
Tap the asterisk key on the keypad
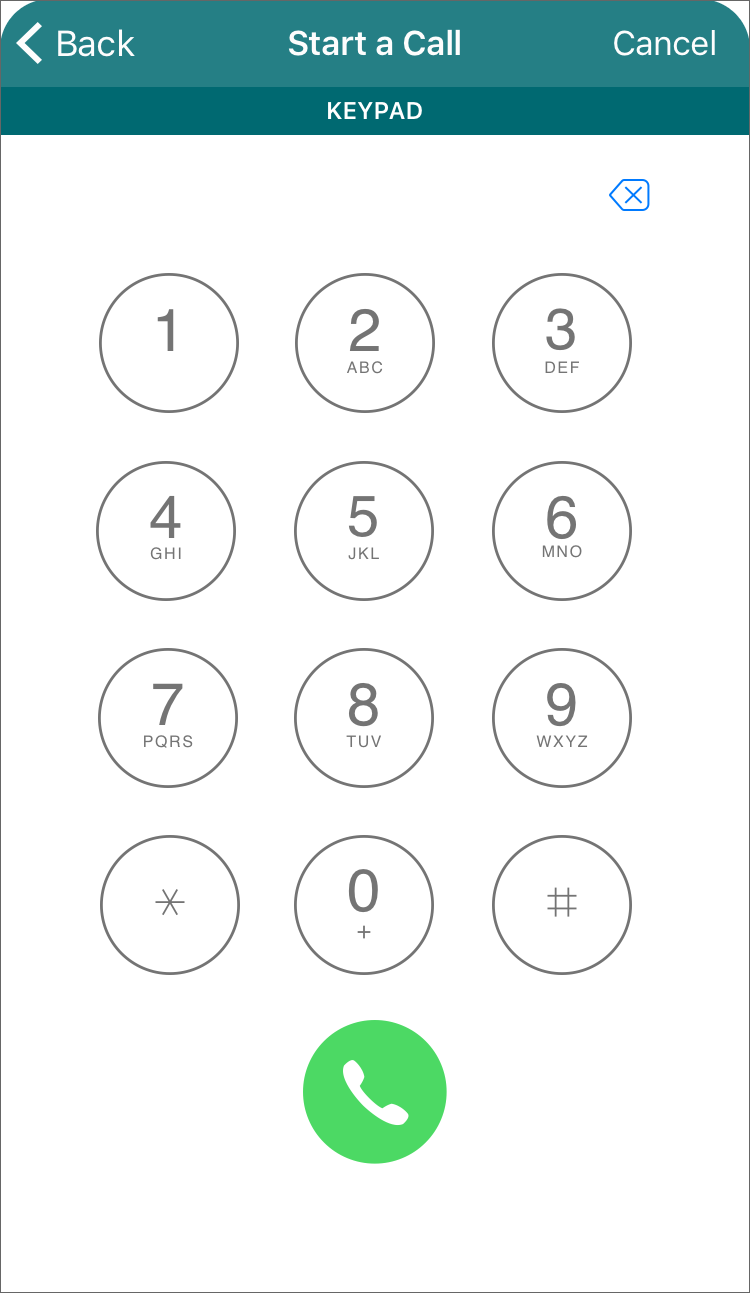click(169, 904)
